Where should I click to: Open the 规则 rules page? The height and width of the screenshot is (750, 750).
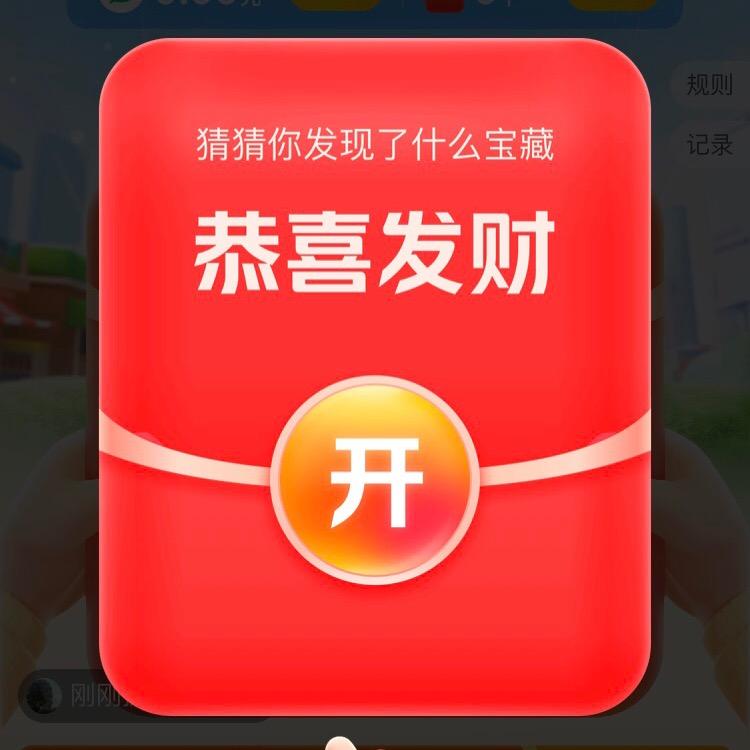pos(709,86)
